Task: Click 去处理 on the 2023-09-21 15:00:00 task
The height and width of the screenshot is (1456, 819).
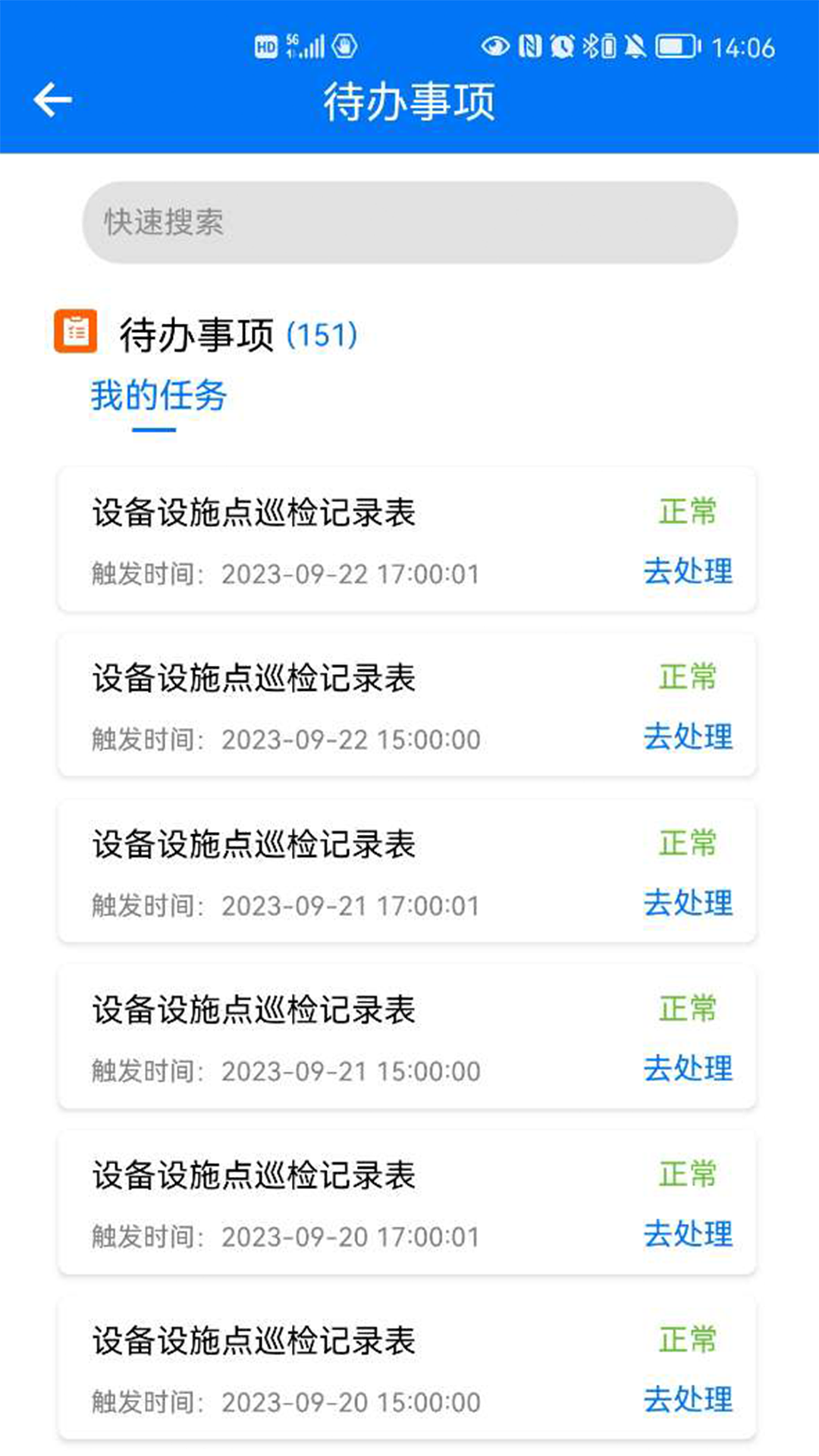Action: [686, 1070]
